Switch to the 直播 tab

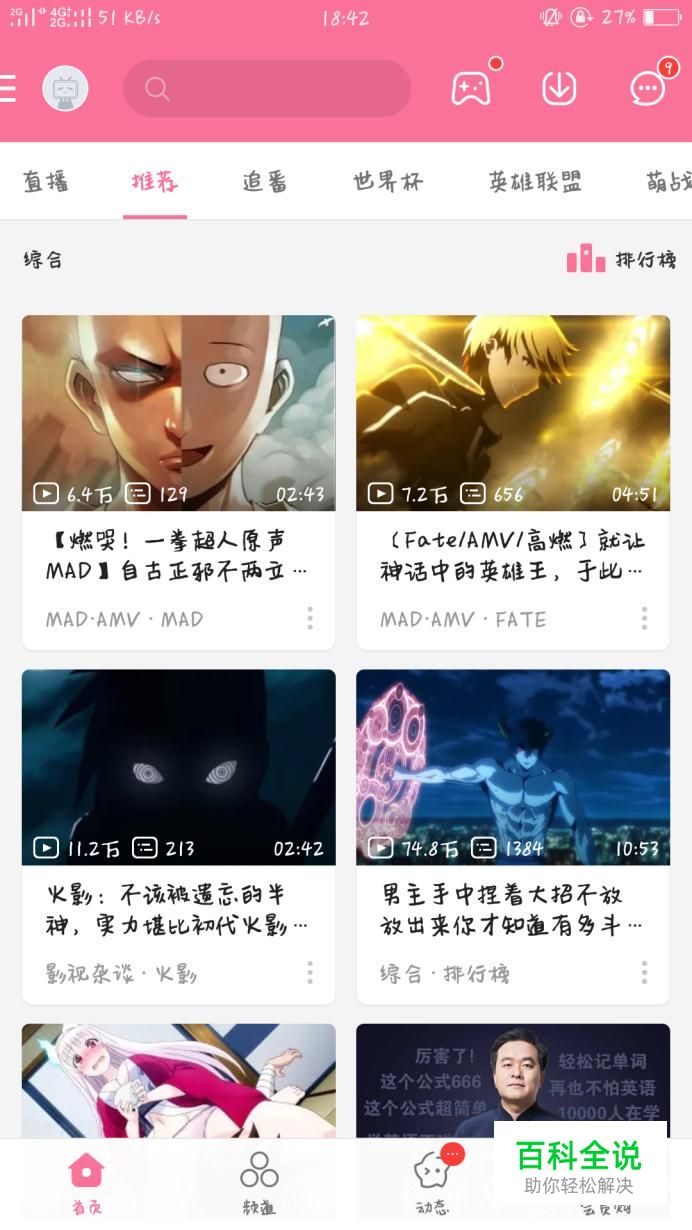pos(46,182)
